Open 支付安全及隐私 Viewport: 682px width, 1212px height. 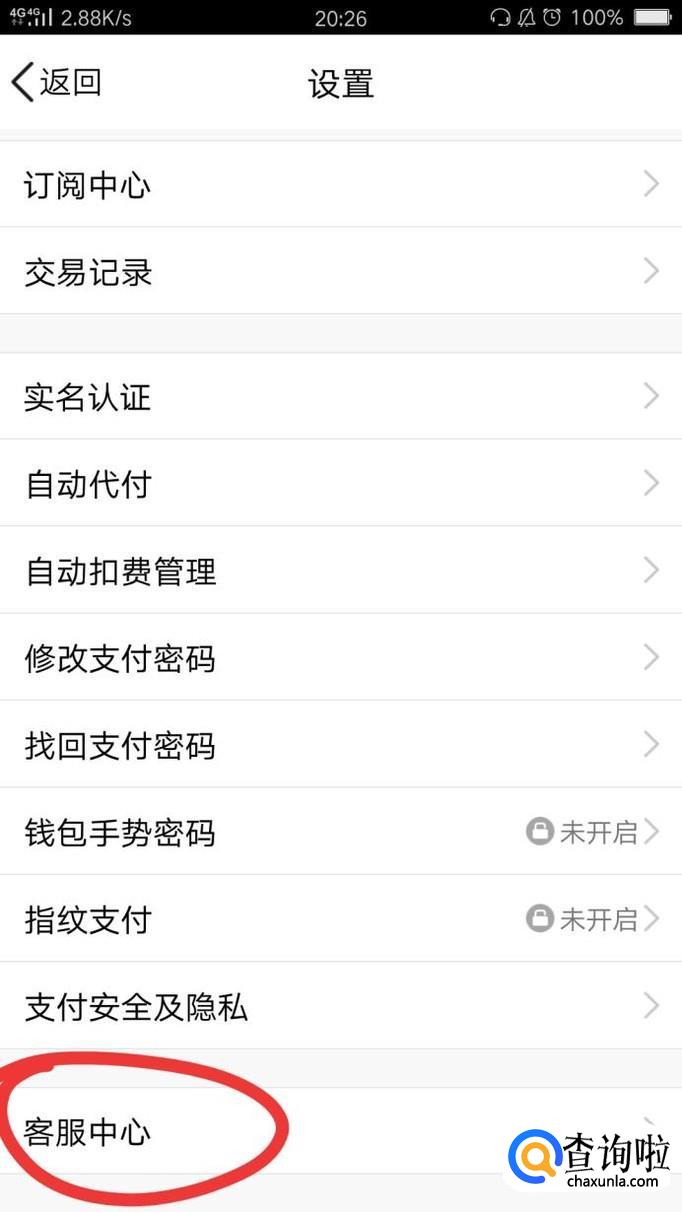[341, 1005]
